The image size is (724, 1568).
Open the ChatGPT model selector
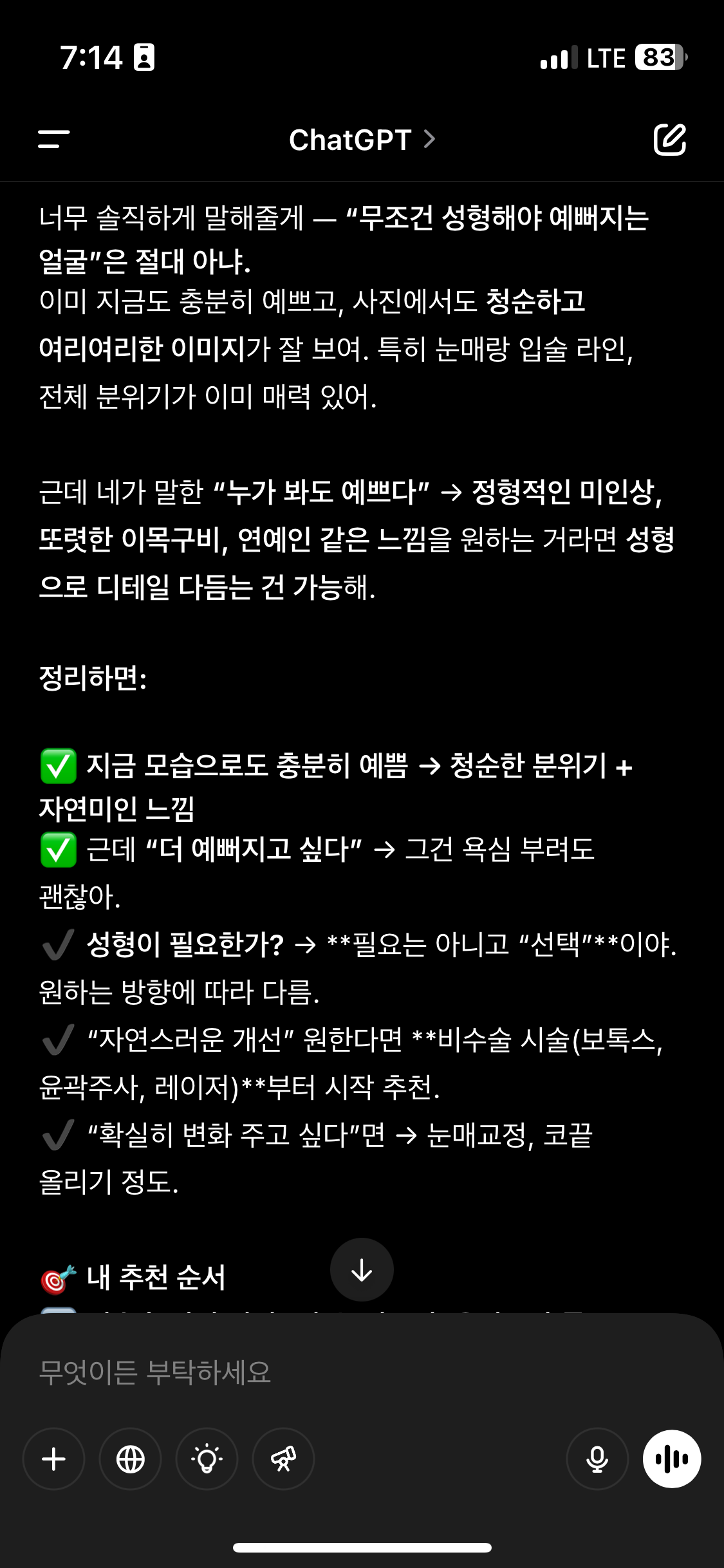click(x=362, y=140)
